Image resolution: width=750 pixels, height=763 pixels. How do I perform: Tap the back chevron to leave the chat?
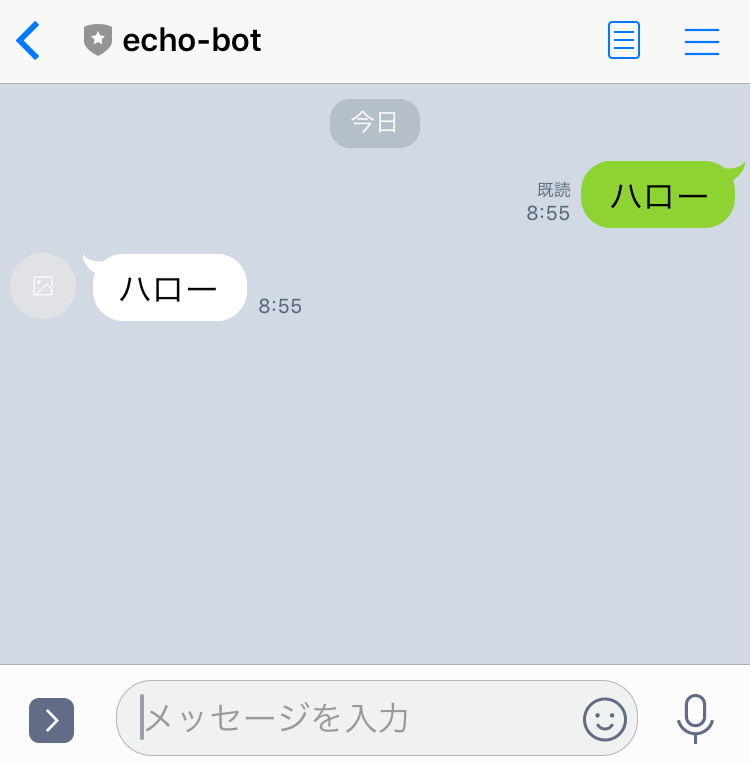pos(27,41)
